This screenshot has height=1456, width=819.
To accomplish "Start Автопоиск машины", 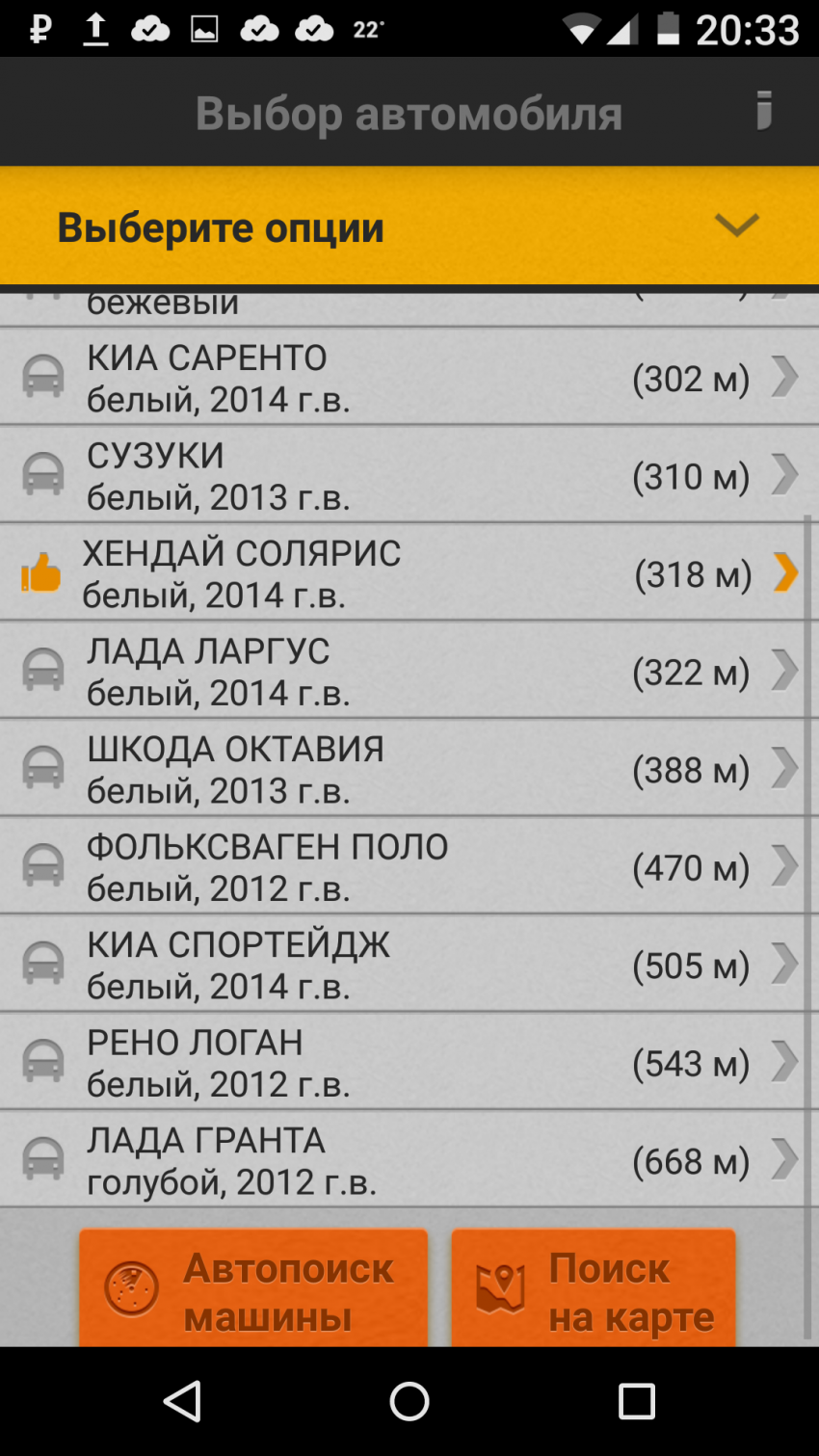I will point(253,1289).
